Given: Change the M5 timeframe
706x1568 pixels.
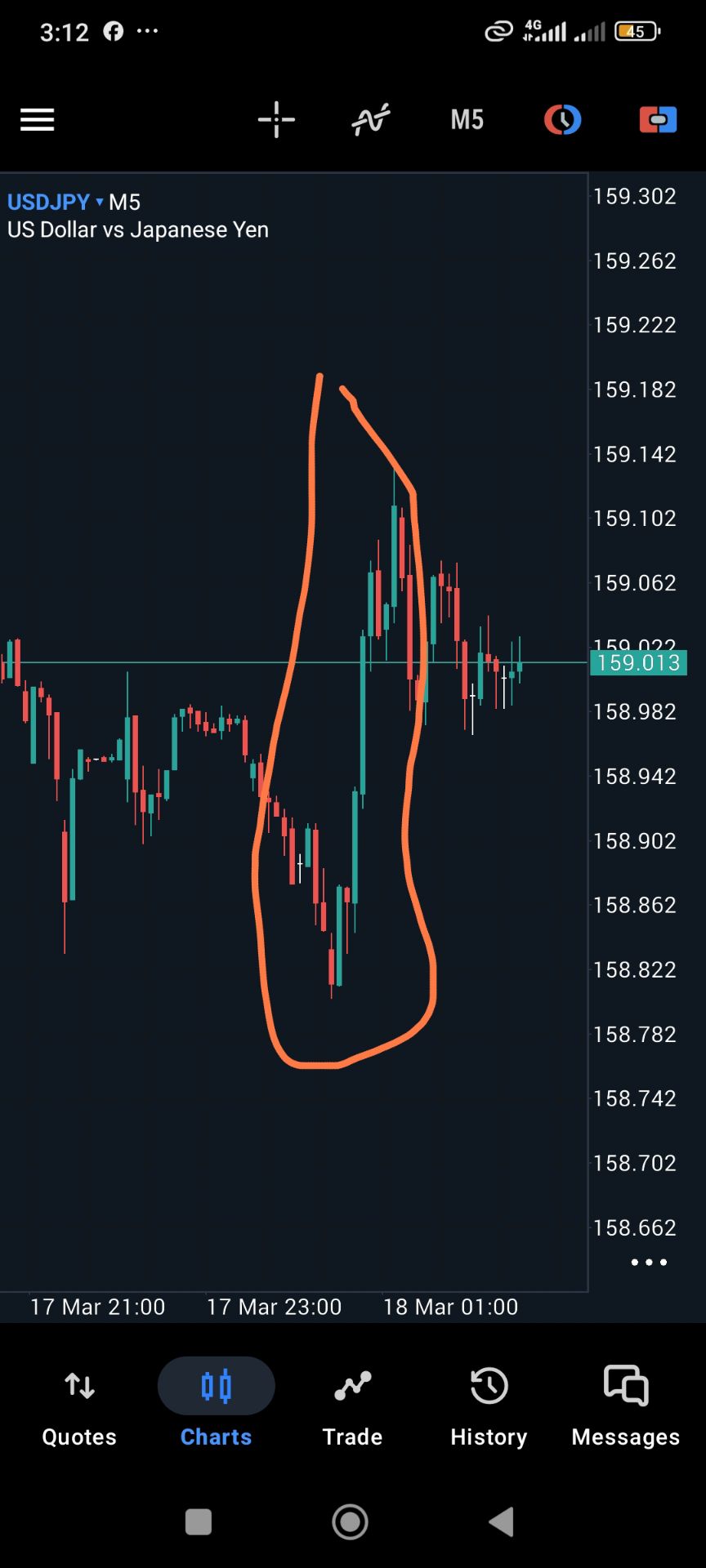Looking at the screenshot, I should coord(467,120).
